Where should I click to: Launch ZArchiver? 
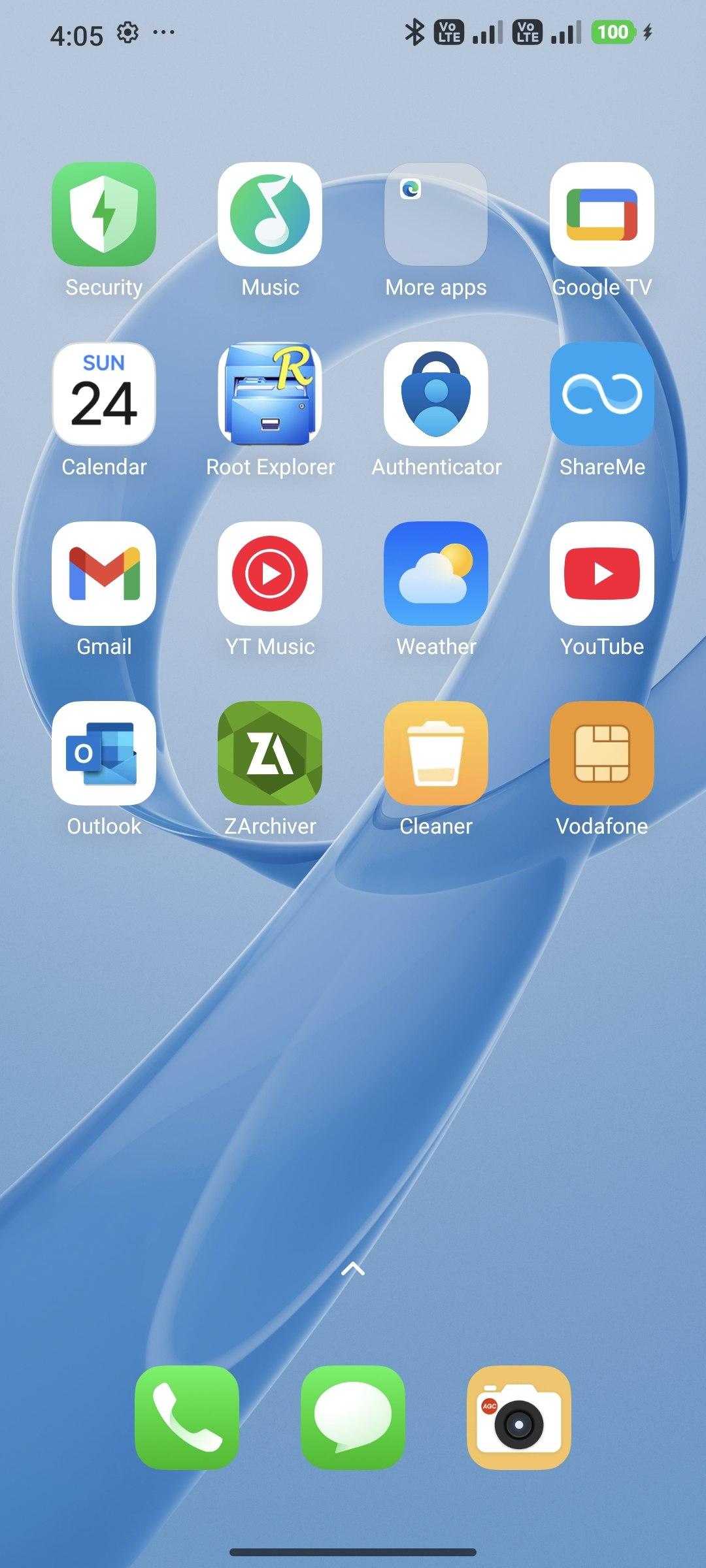(x=270, y=753)
